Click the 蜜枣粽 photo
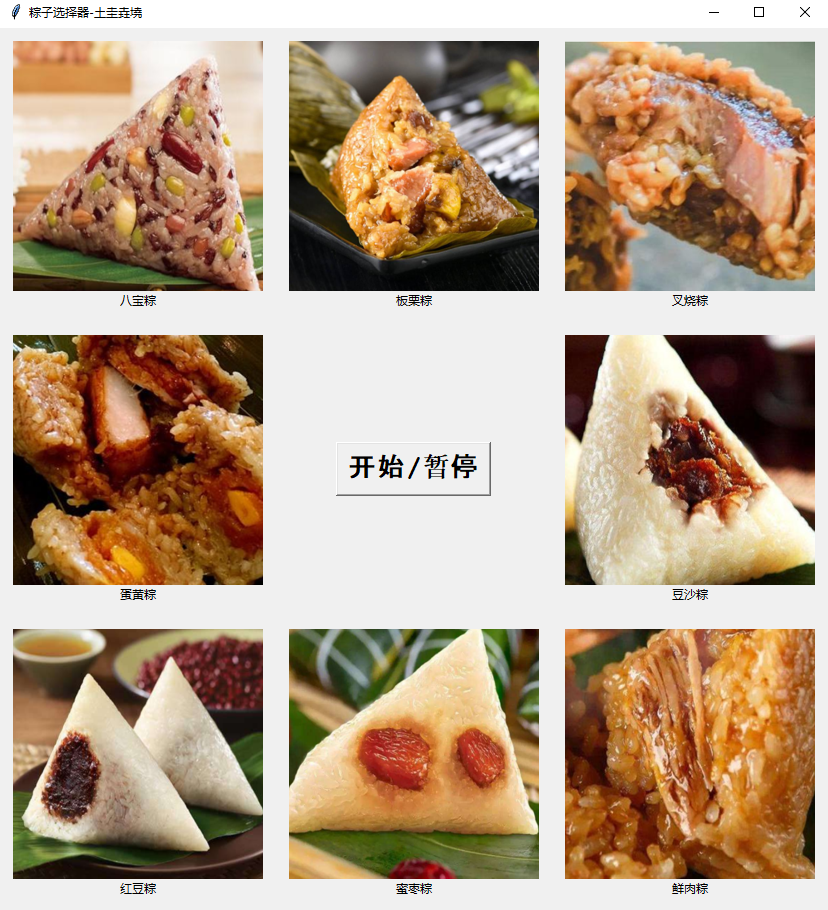Image resolution: width=828 pixels, height=910 pixels. point(413,752)
